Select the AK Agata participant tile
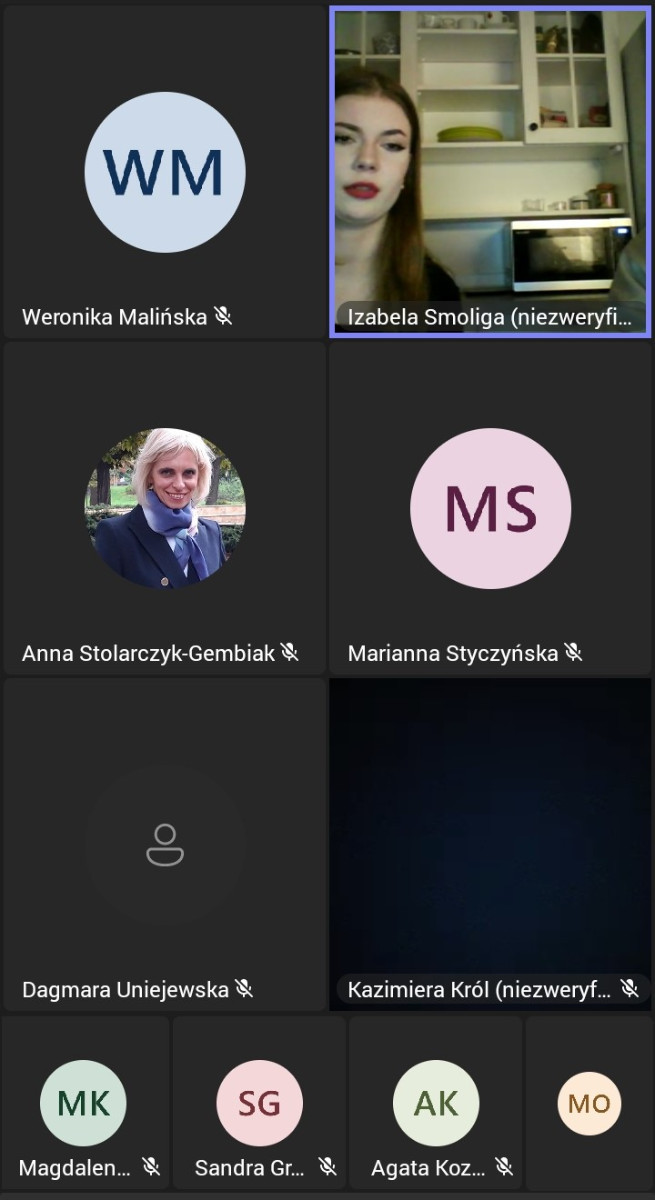Viewport: 655px width, 1200px height. (436, 1103)
